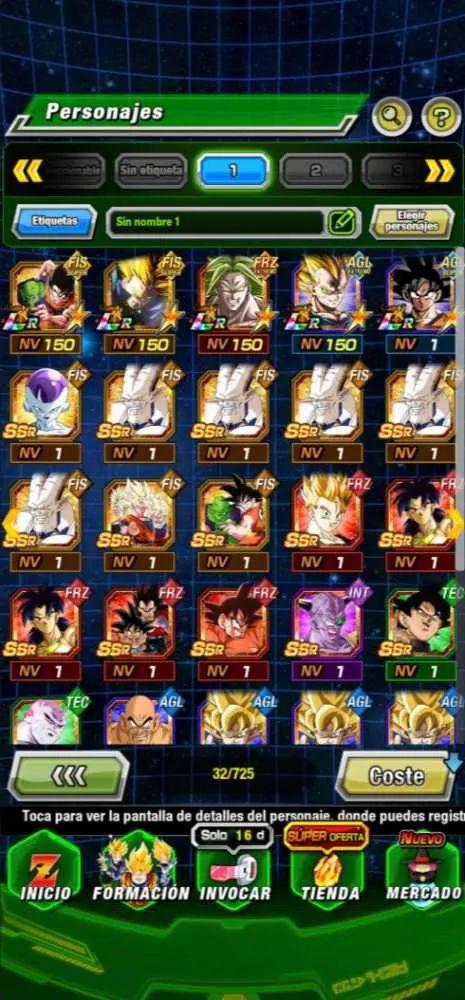Viewport: 465px width, 1000px height.
Task: Switch to the Sin etiqueta tab
Action: pyautogui.click(x=151, y=171)
